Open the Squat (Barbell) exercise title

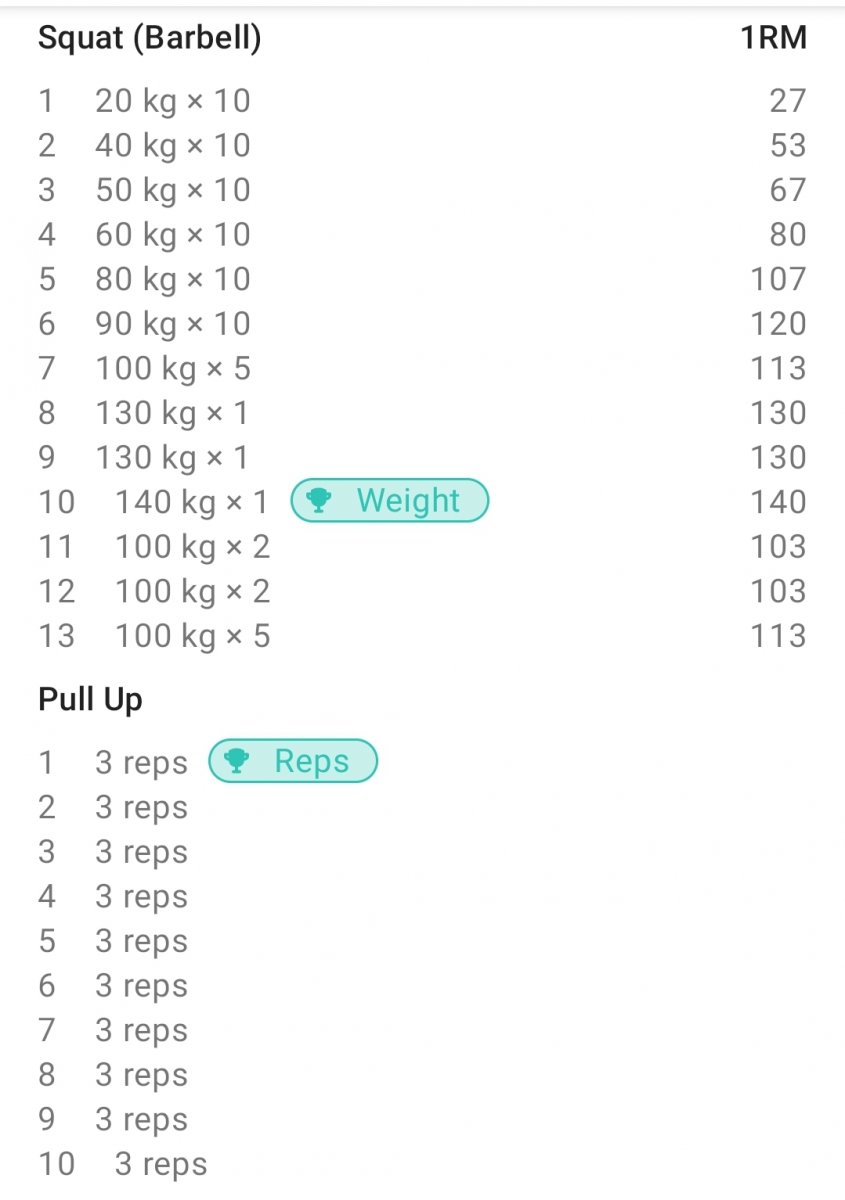[150, 37]
